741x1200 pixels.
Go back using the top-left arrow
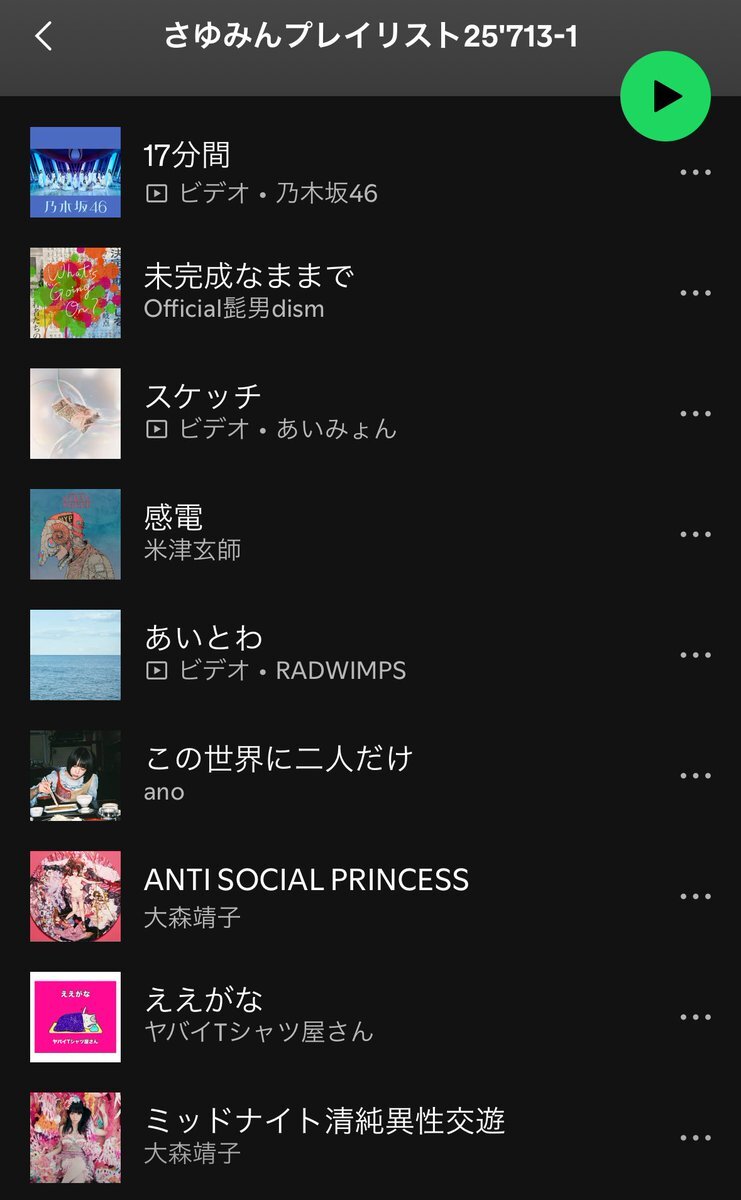pos(43,37)
